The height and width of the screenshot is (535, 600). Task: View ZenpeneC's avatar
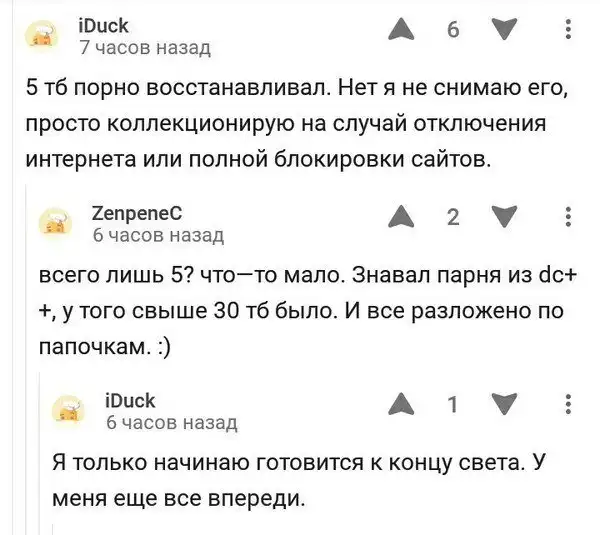[58, 222]
